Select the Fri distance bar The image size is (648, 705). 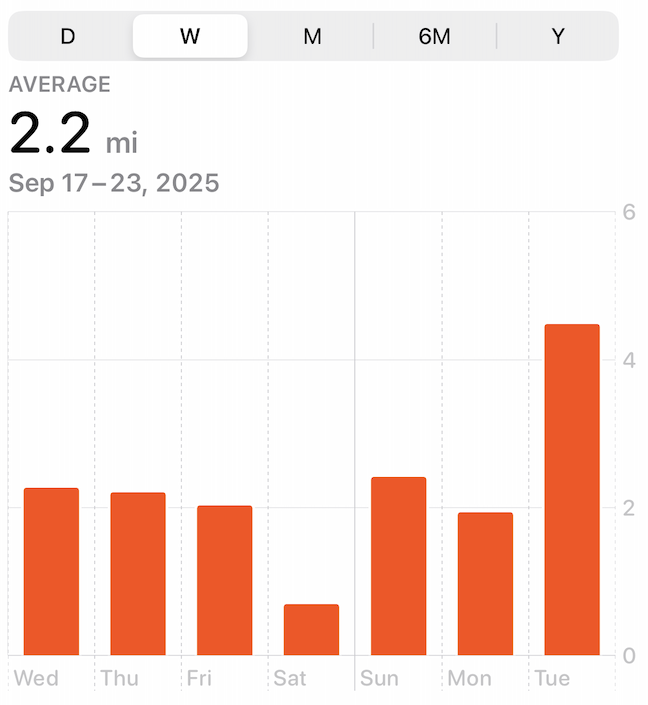[x=225, y=580]
